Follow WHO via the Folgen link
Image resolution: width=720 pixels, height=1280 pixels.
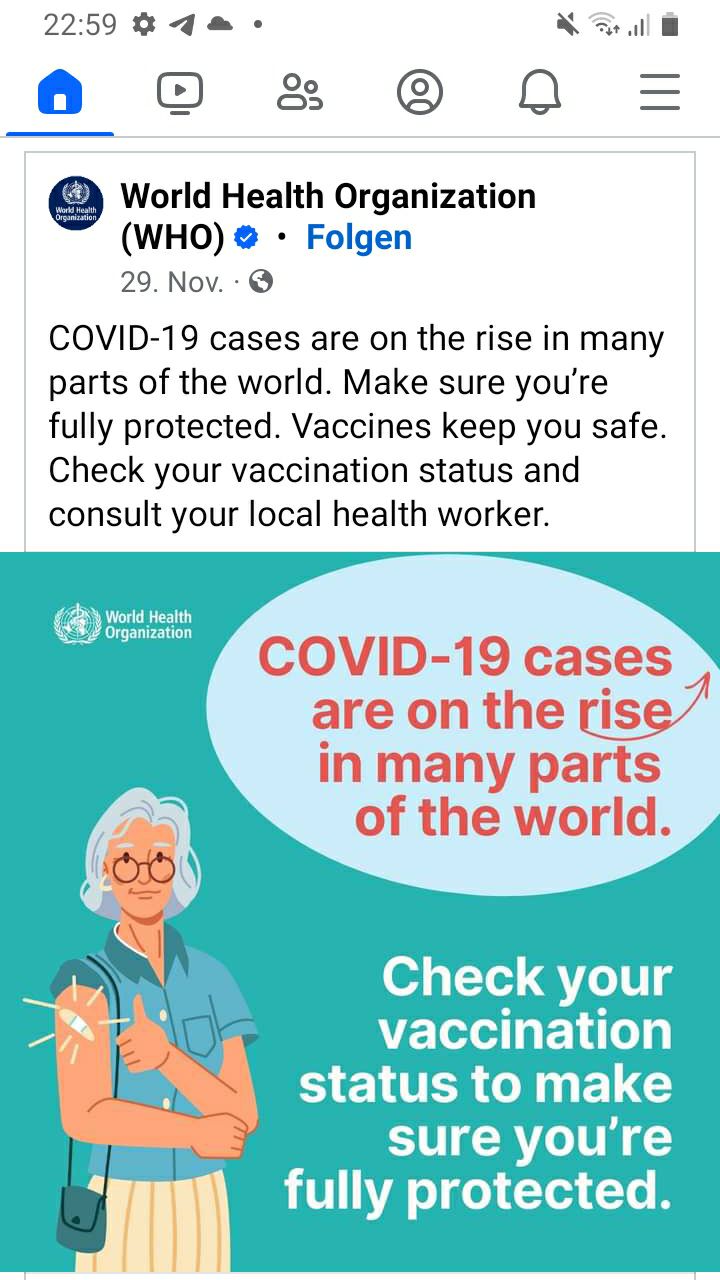(x=358, y=238)
